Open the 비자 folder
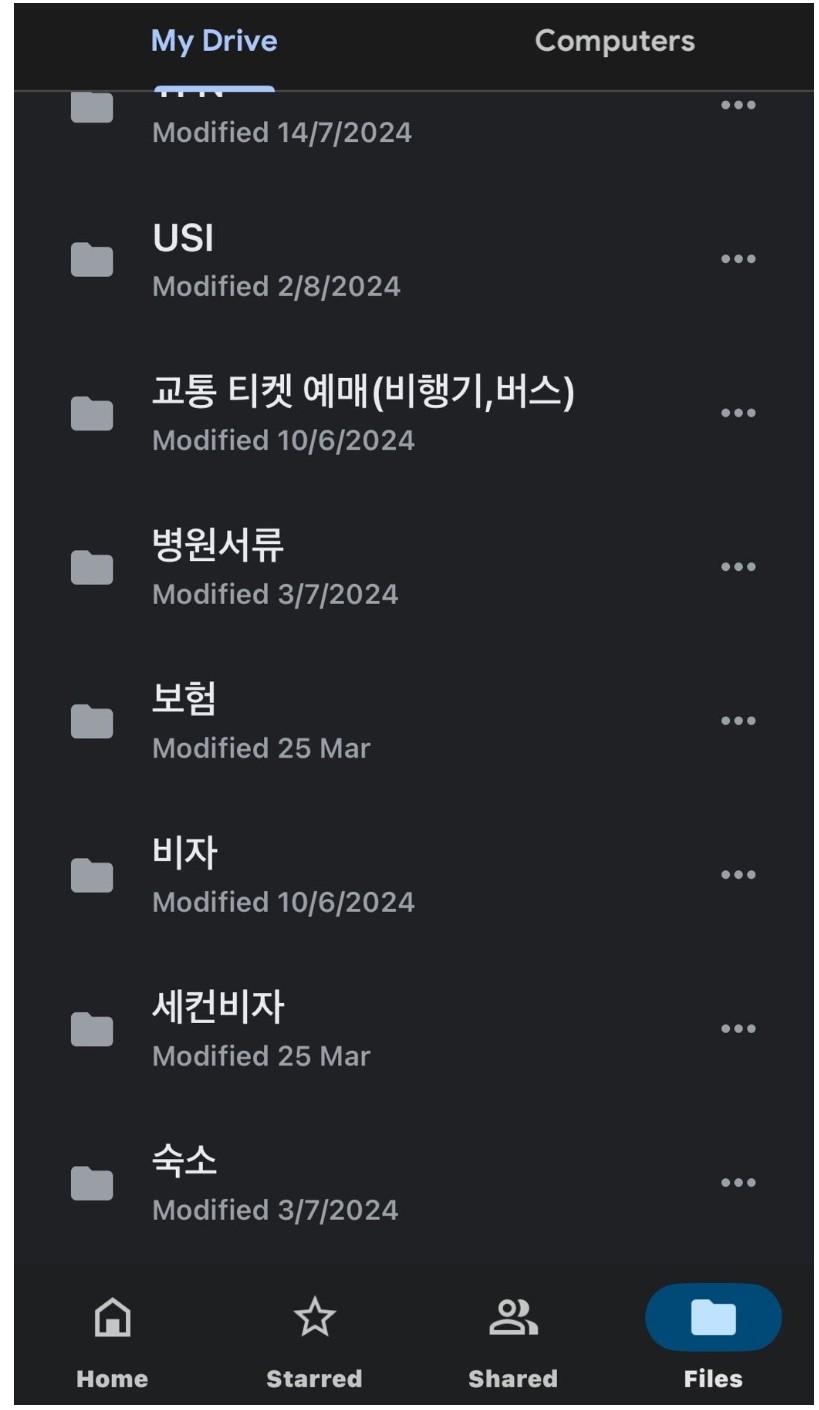Viewport: 819px width, 1410px height. tap(280, 875)
